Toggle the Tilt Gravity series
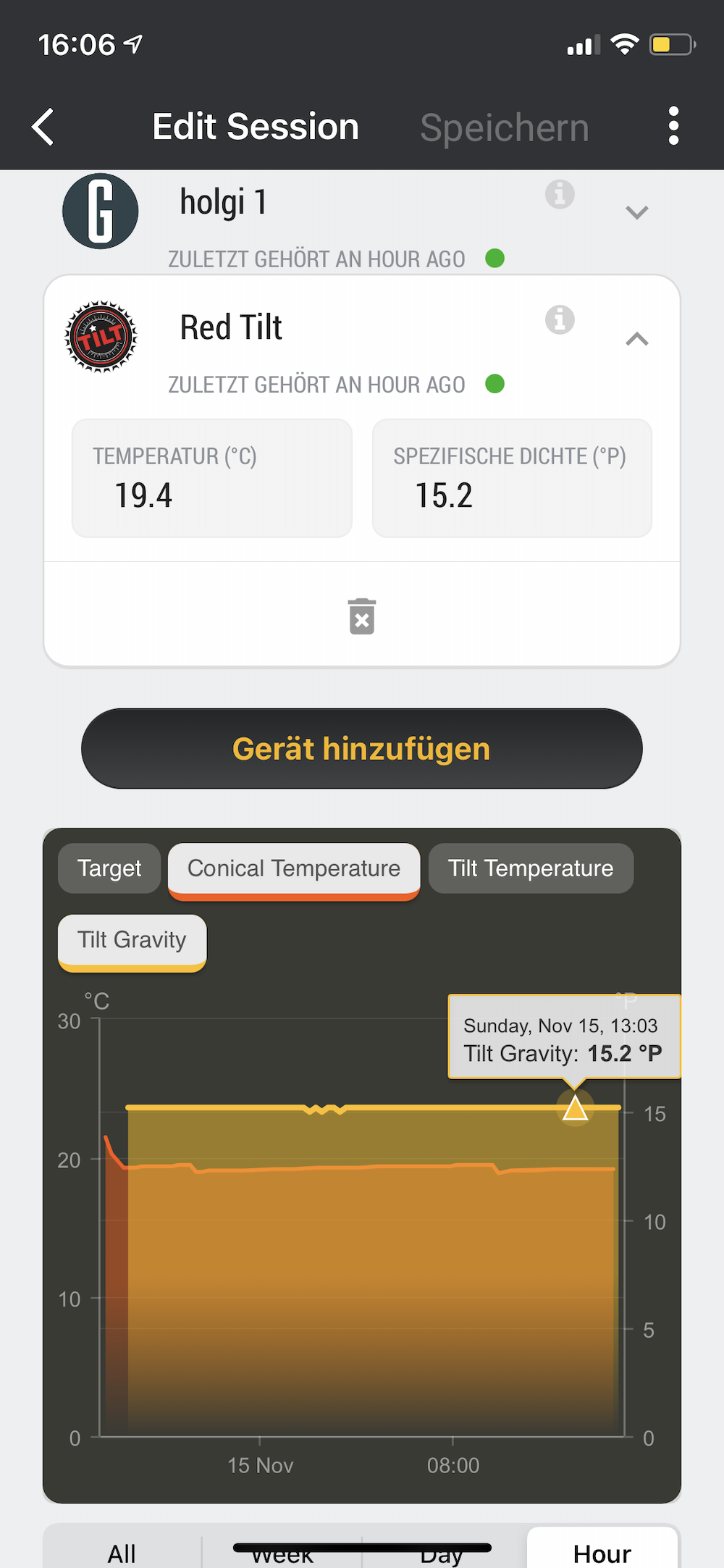The image size is (724, 1568). (x=132, y=940)
